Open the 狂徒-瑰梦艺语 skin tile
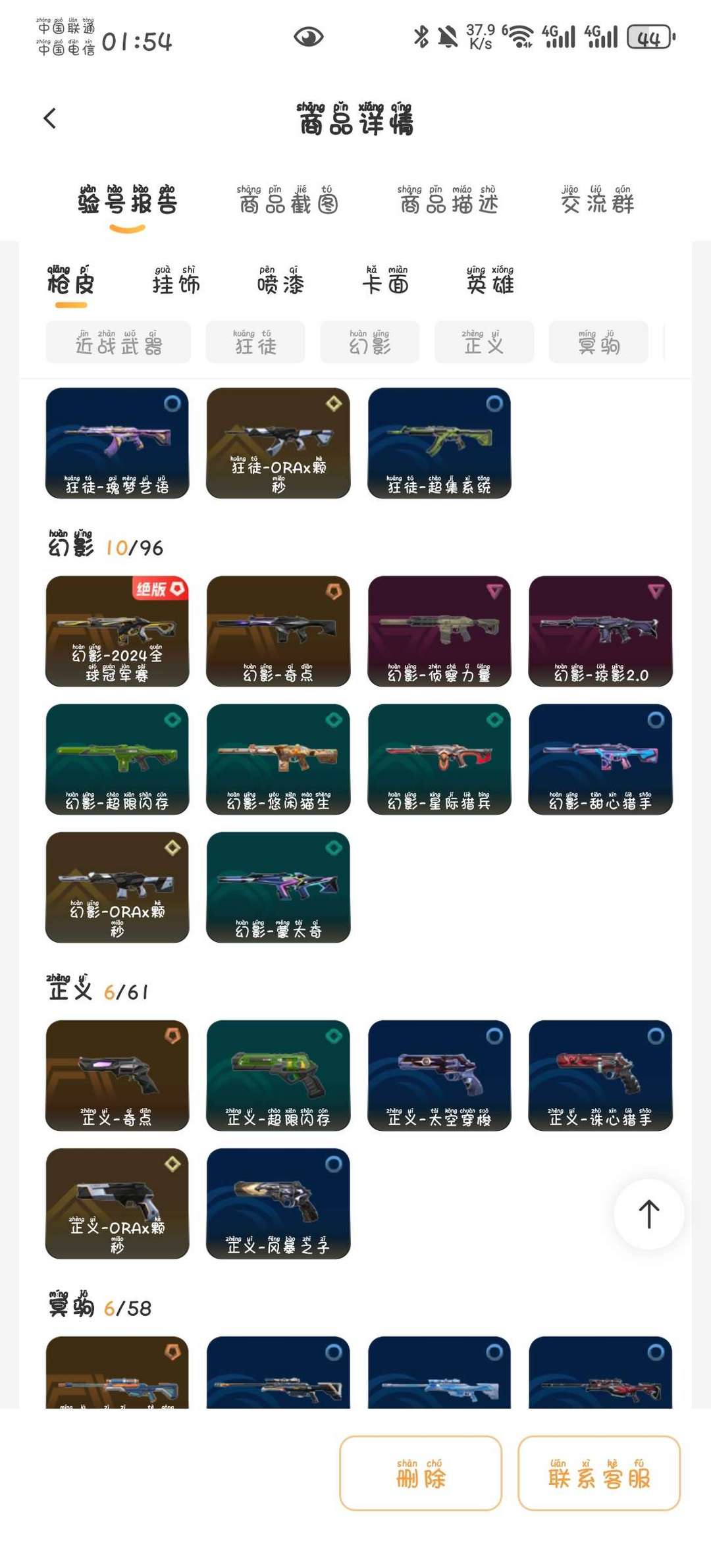This screenshot has width=711, height=1568. [x=117, y=443]
